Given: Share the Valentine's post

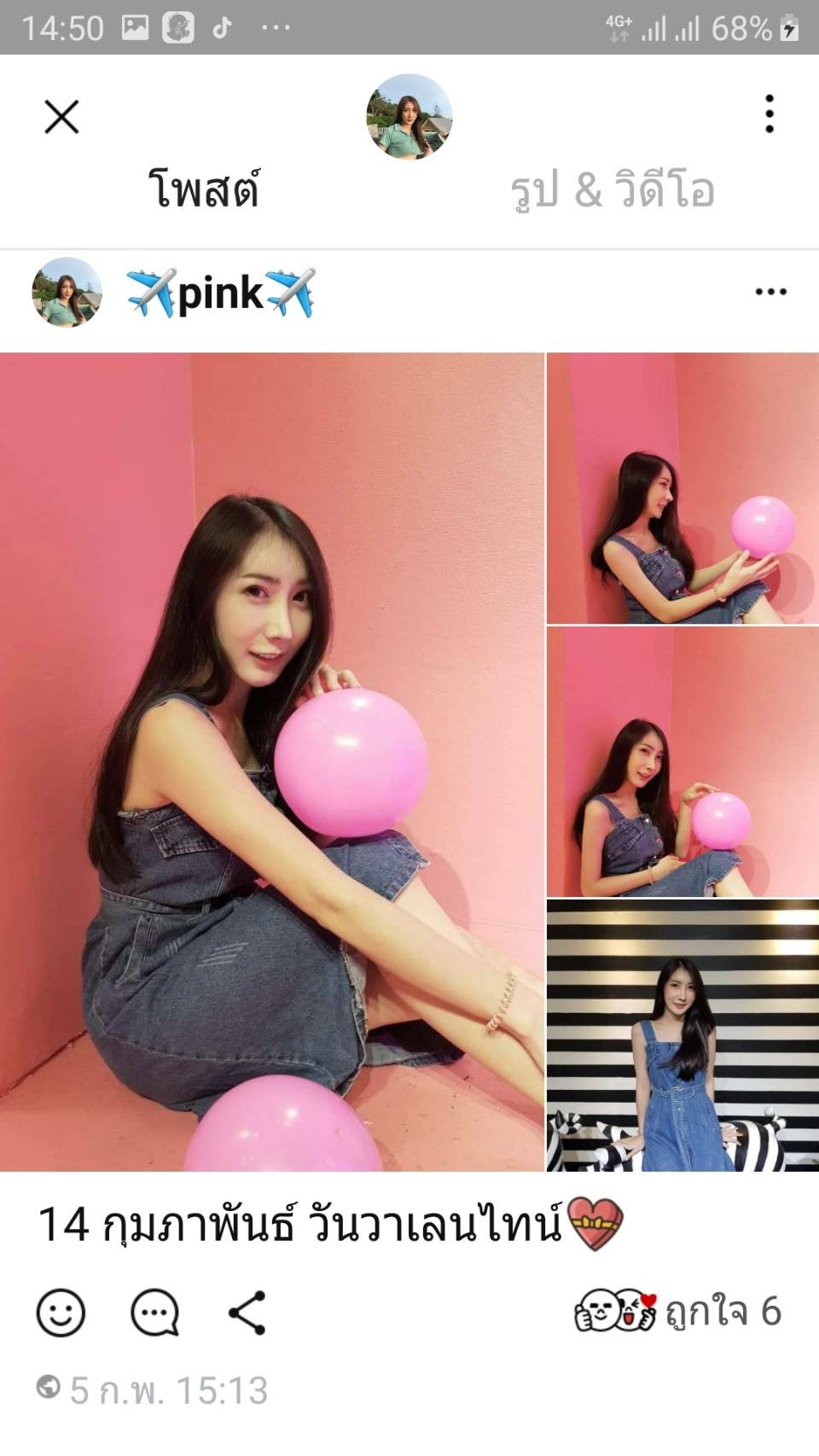Looking at the screenshot, I should [247, 1312].
